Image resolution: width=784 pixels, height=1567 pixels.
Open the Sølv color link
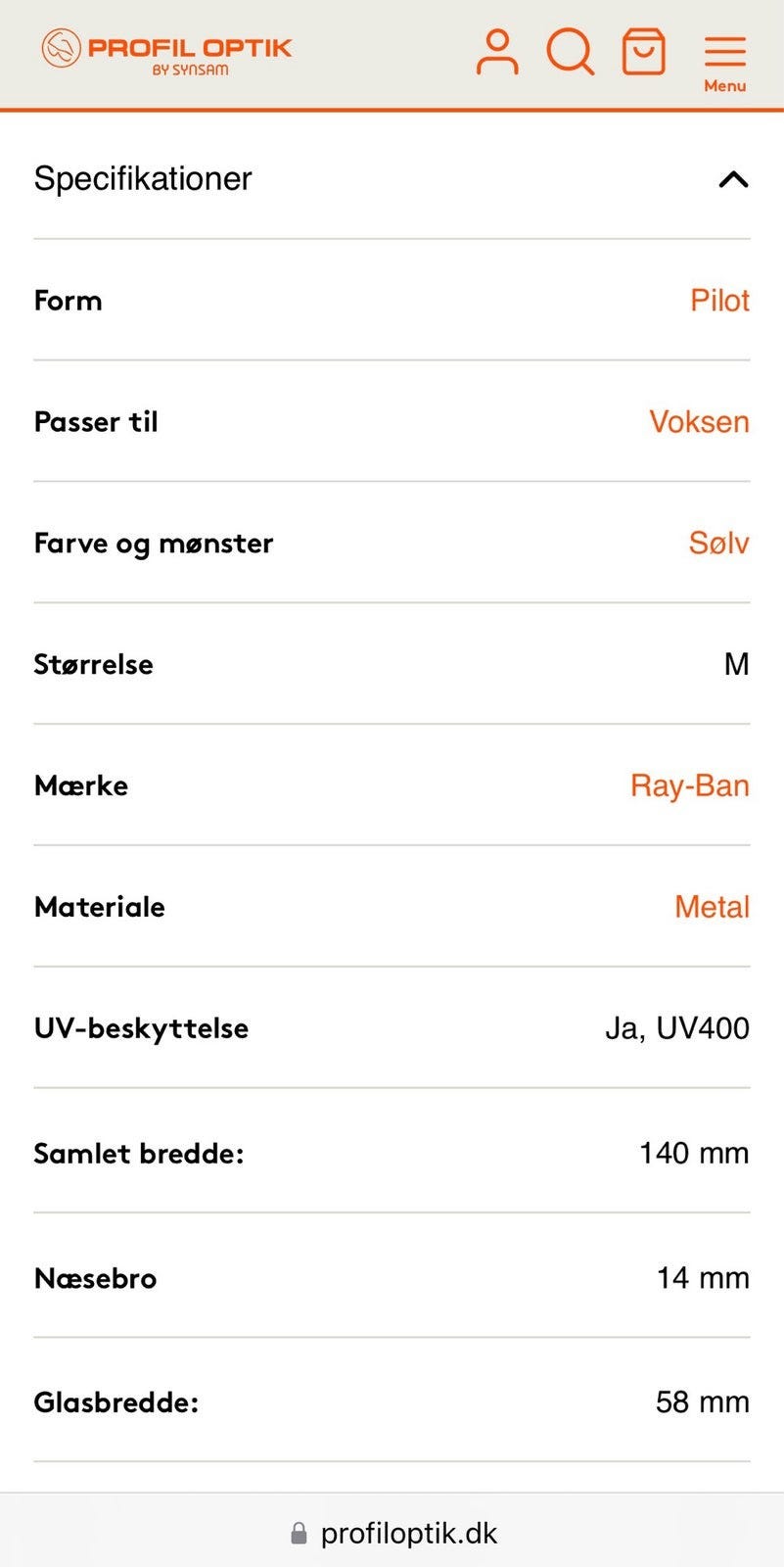[x=718, y=544]
